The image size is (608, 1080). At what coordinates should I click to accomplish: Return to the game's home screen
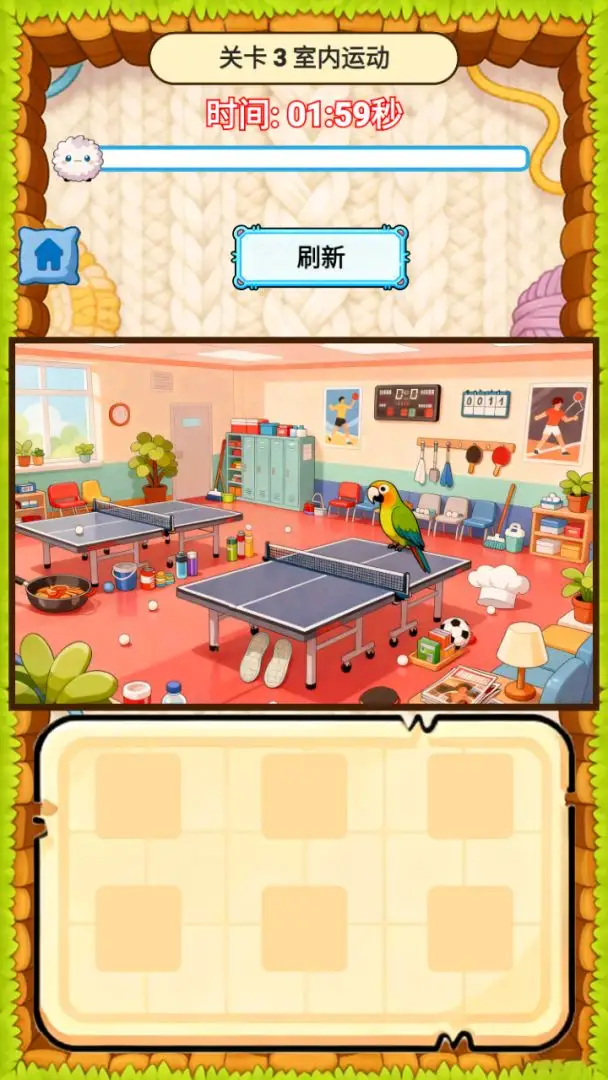(48, 256)
